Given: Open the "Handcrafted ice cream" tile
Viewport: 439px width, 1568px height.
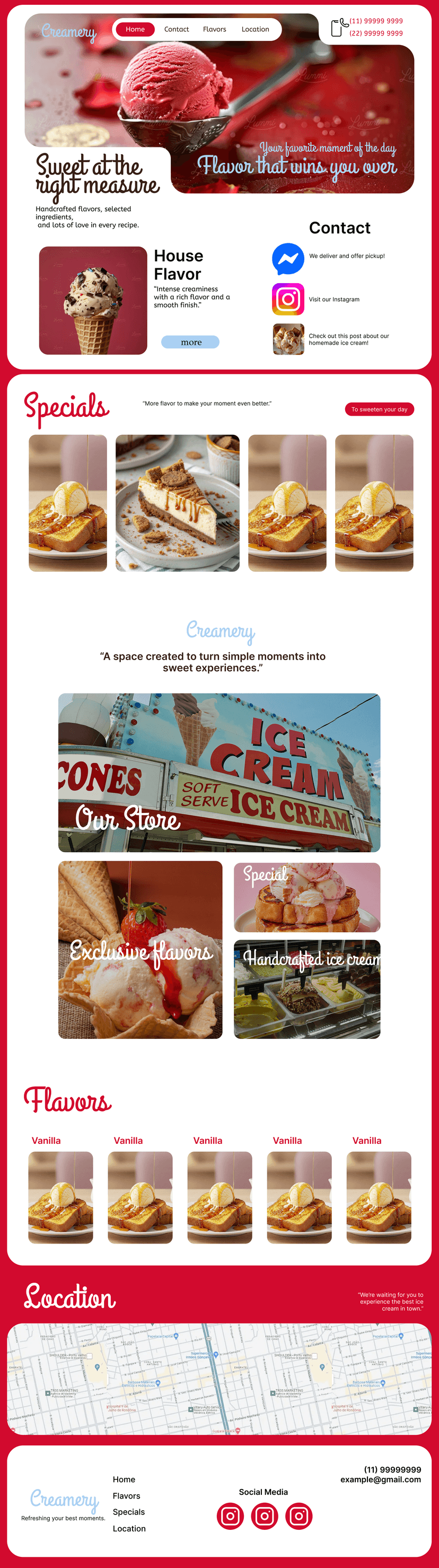Looking at the screenshot, I should [x=307, y=989].
